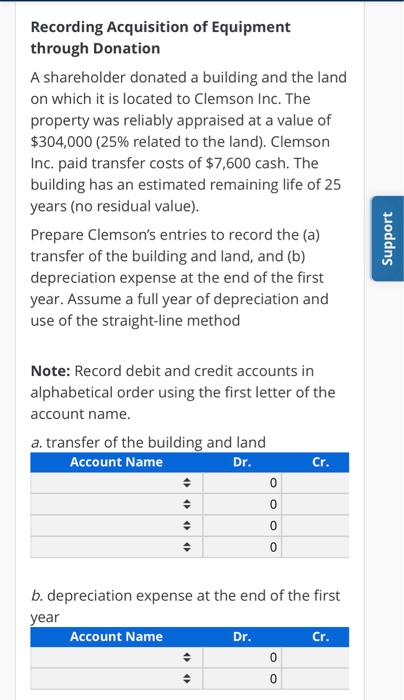Open the Support side tab

tap(387, 238)
